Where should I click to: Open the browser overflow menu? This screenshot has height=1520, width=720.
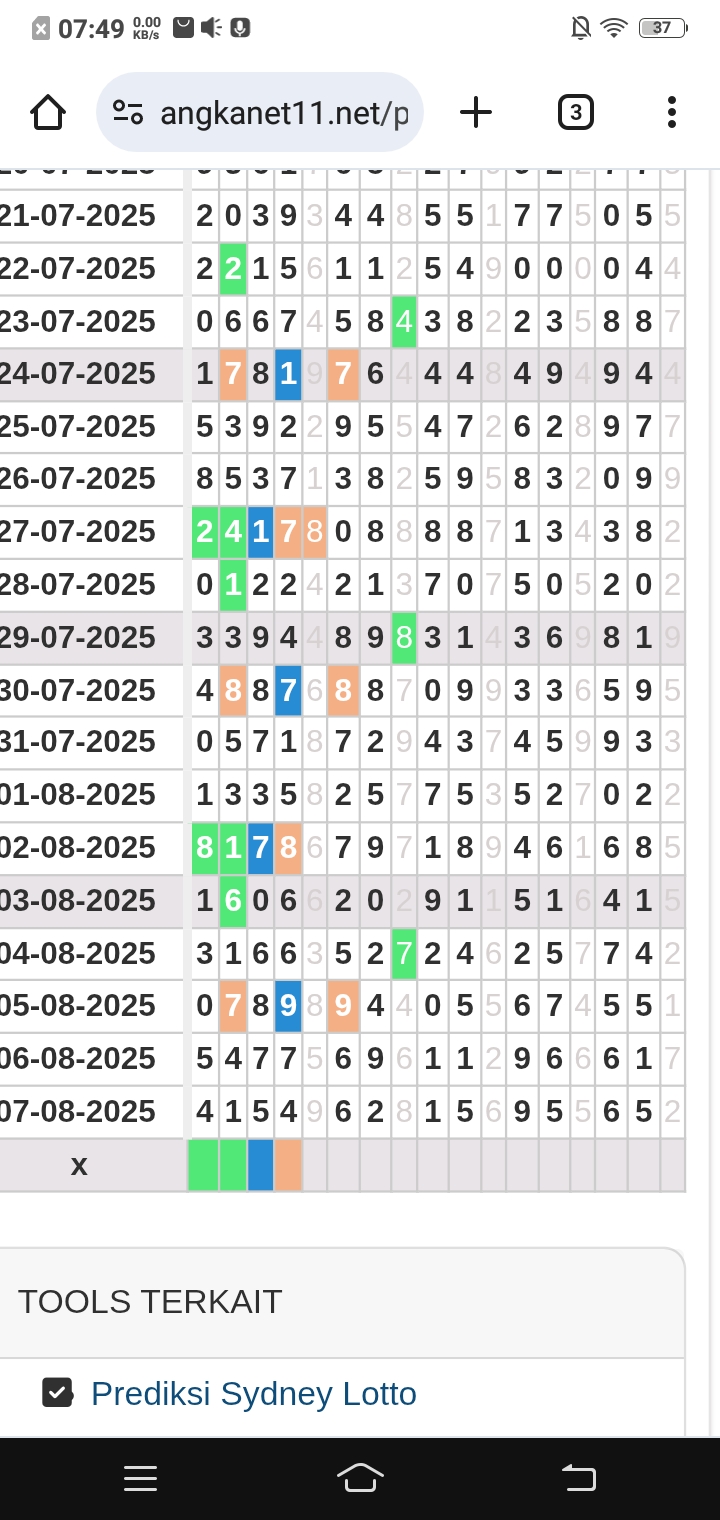[x=671, y=112]
